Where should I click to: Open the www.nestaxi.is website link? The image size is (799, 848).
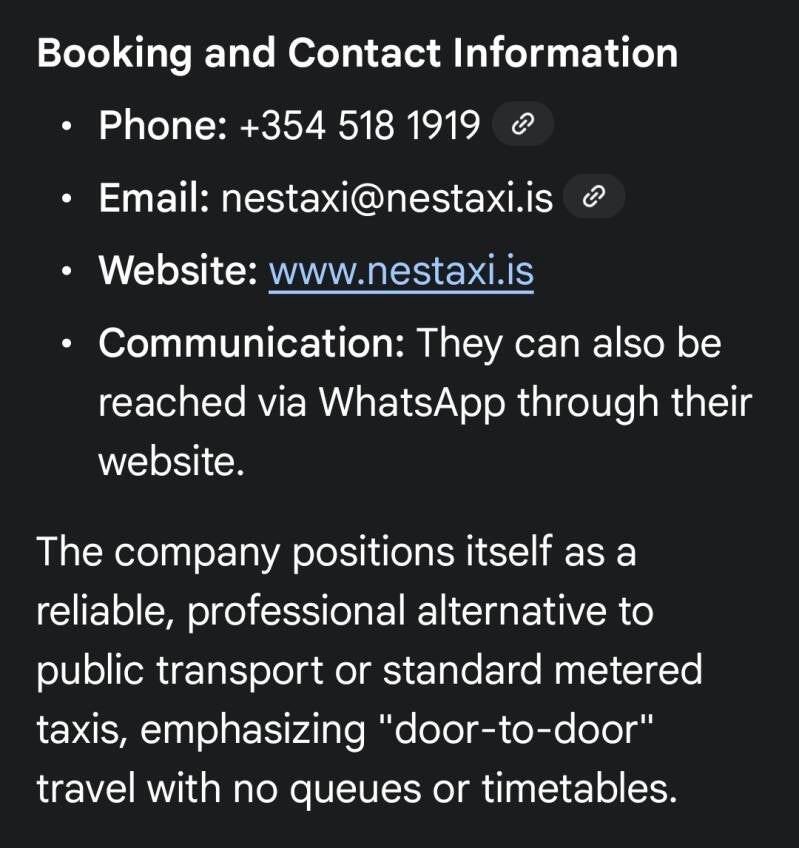coord(401,271)
